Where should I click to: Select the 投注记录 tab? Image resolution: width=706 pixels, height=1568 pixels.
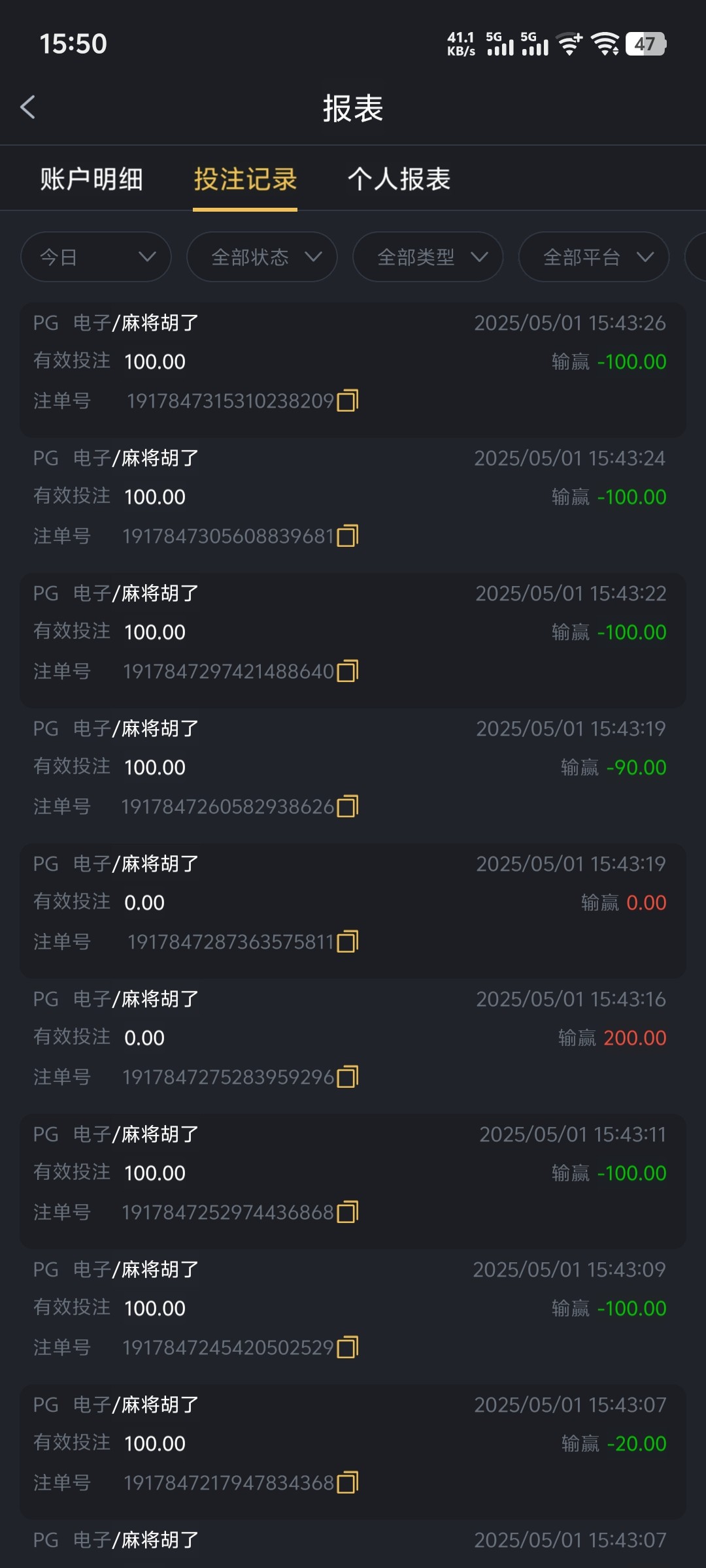tap(245, 179)
